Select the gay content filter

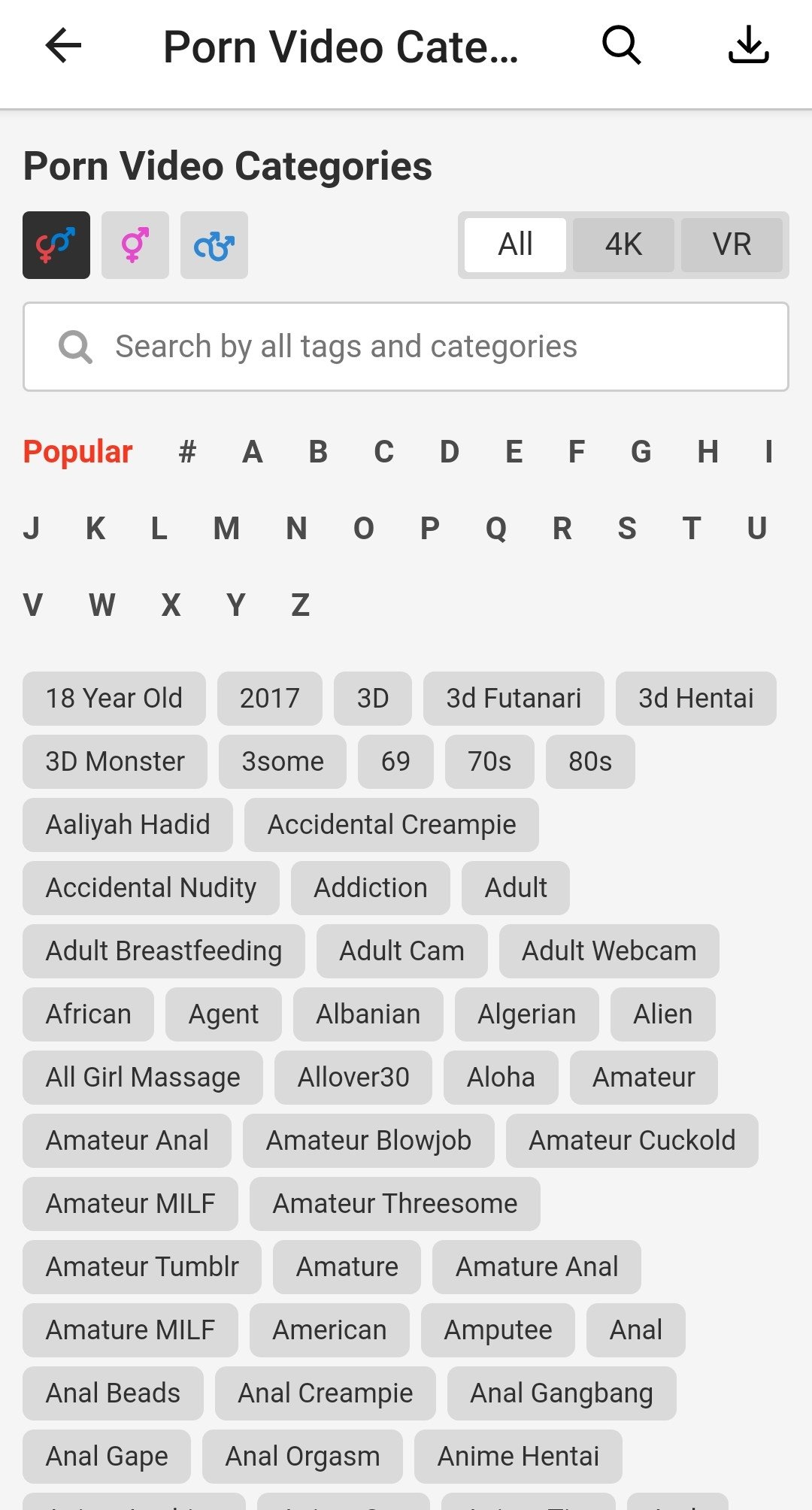214,245
